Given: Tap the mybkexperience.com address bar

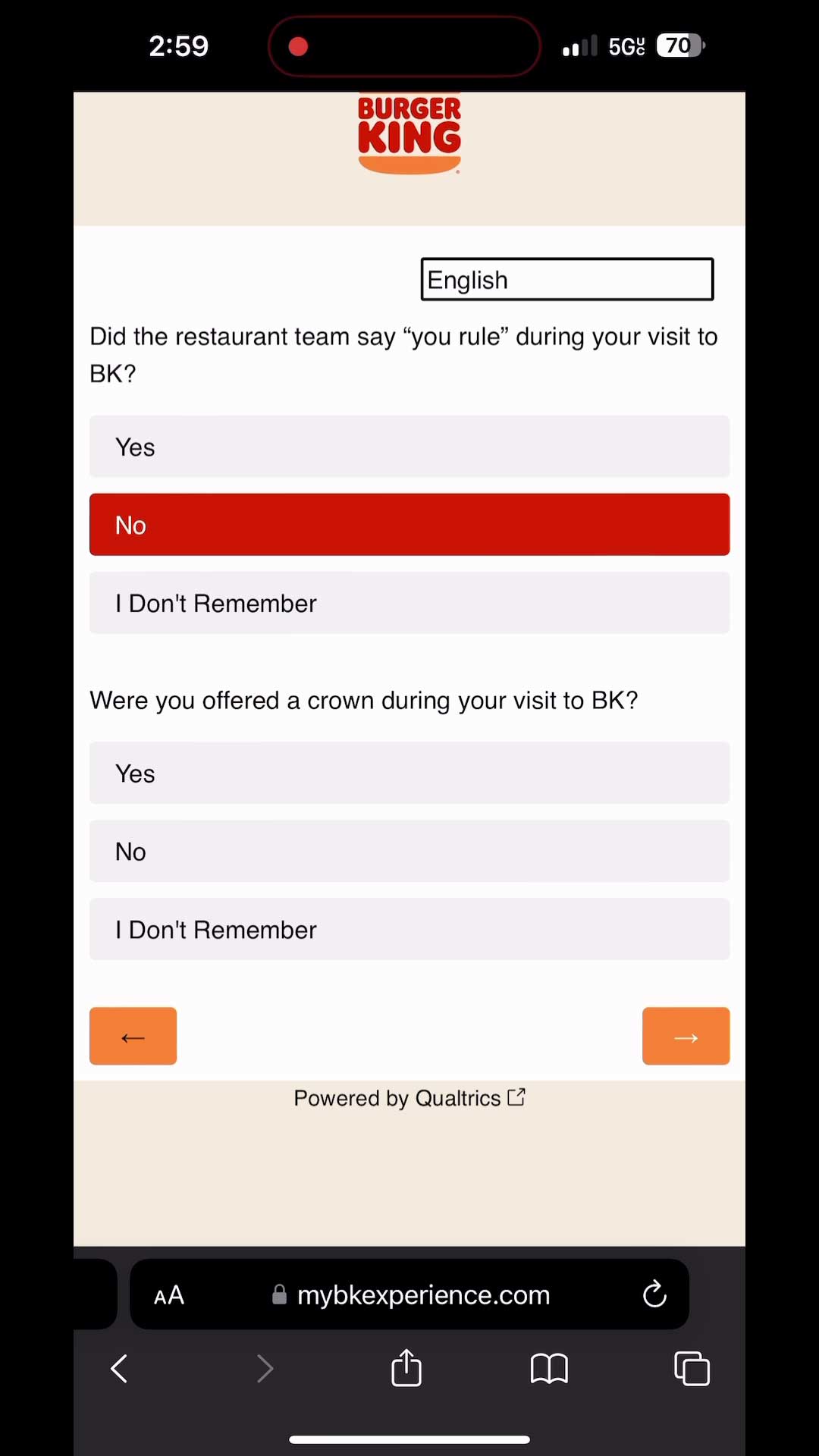Looking at the screenshot, I should click(423, 1295).
